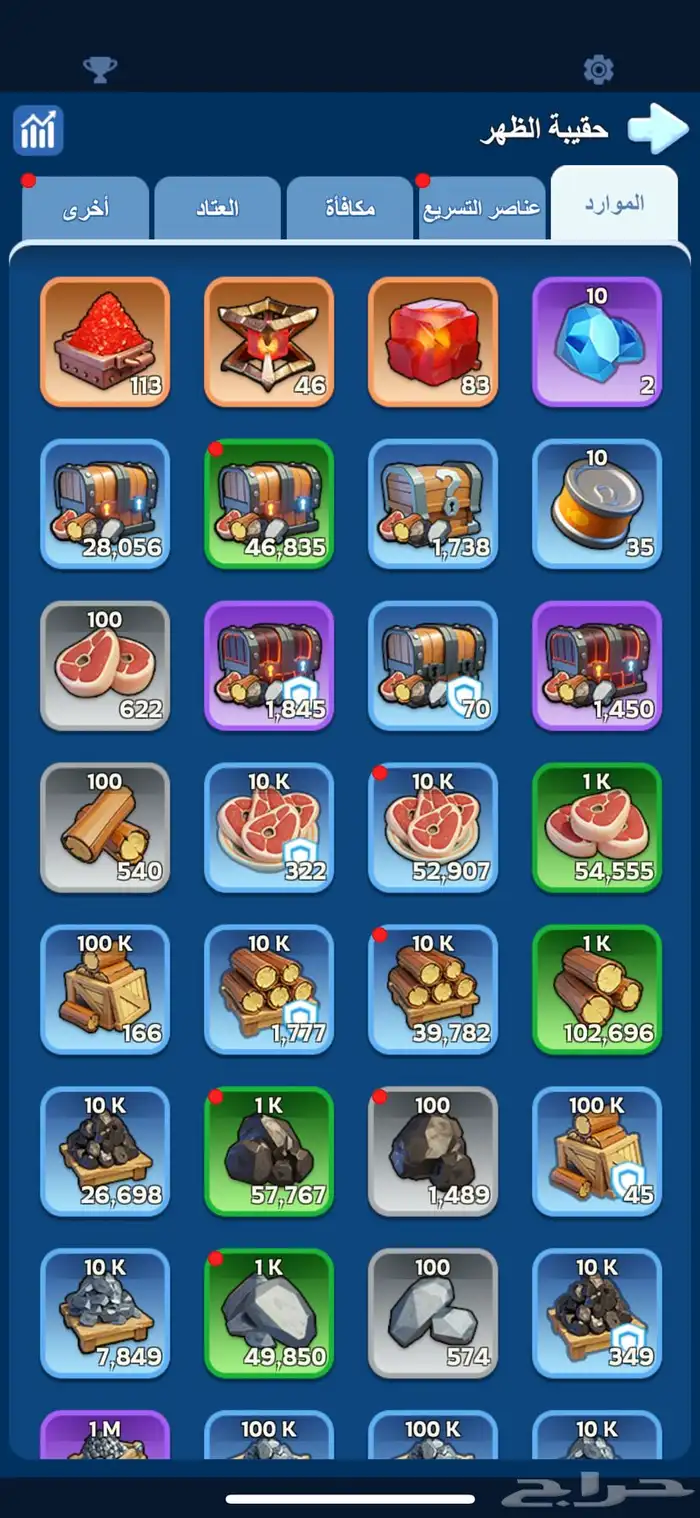Screen dimensions: 700x1518
Task: Switch to the العتاد tab
Action: pyautogui.click(x=217, y=208)
